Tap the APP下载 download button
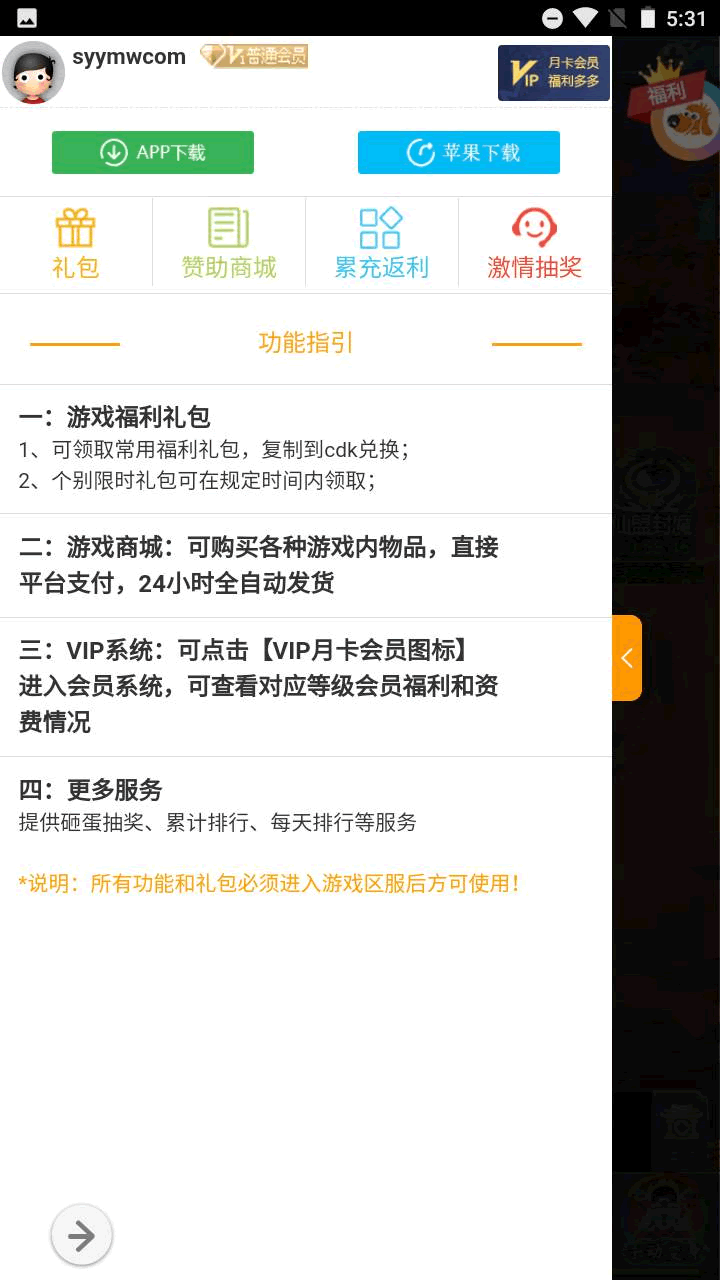 [153, 153]
